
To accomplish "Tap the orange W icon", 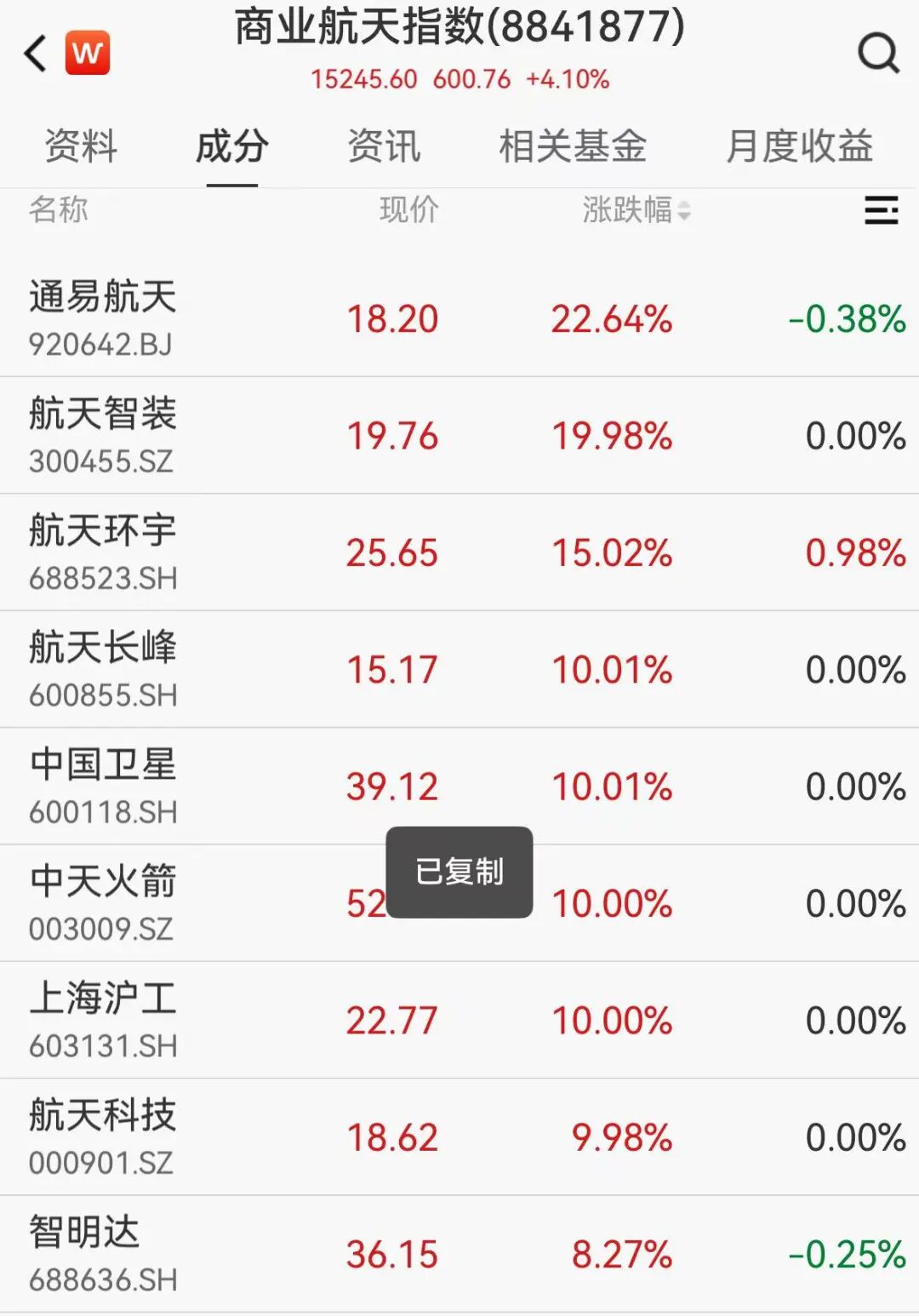I will pos(88,54).
